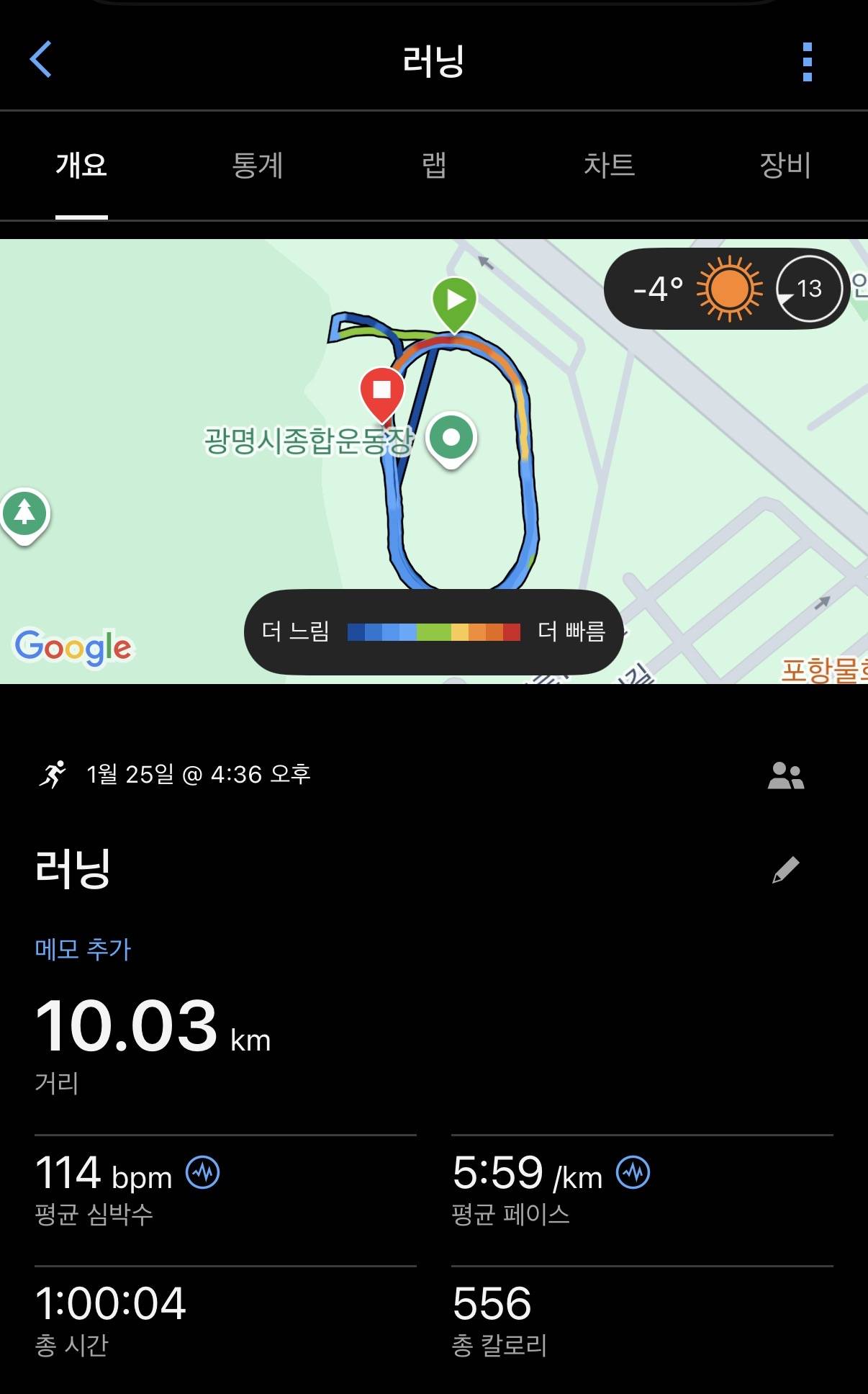Image resolution: width=868 pixels, height=1394 pixels.
Task: Tap the pace color legend gradient bar
Action: [x=433, y=631]
